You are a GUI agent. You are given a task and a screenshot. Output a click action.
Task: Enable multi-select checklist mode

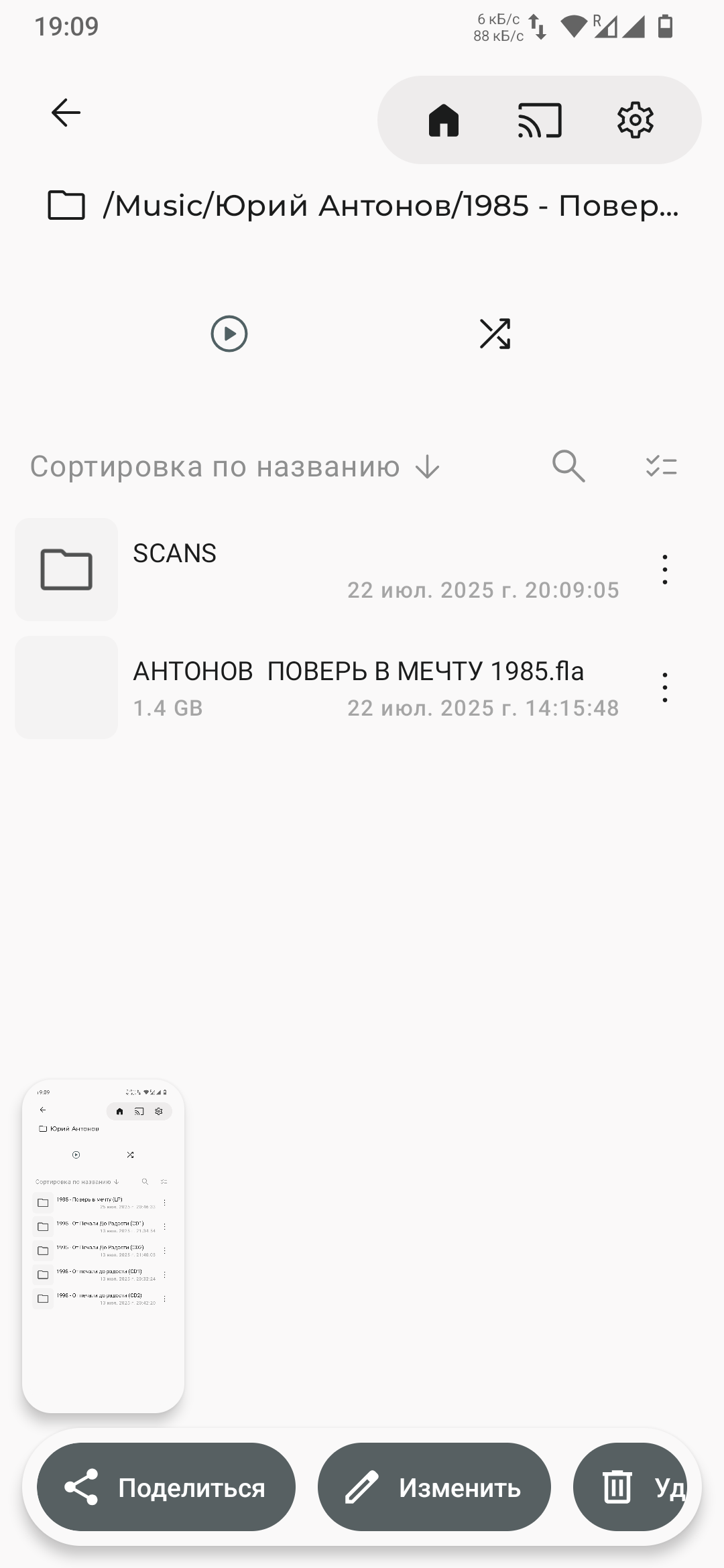[661, 466]
